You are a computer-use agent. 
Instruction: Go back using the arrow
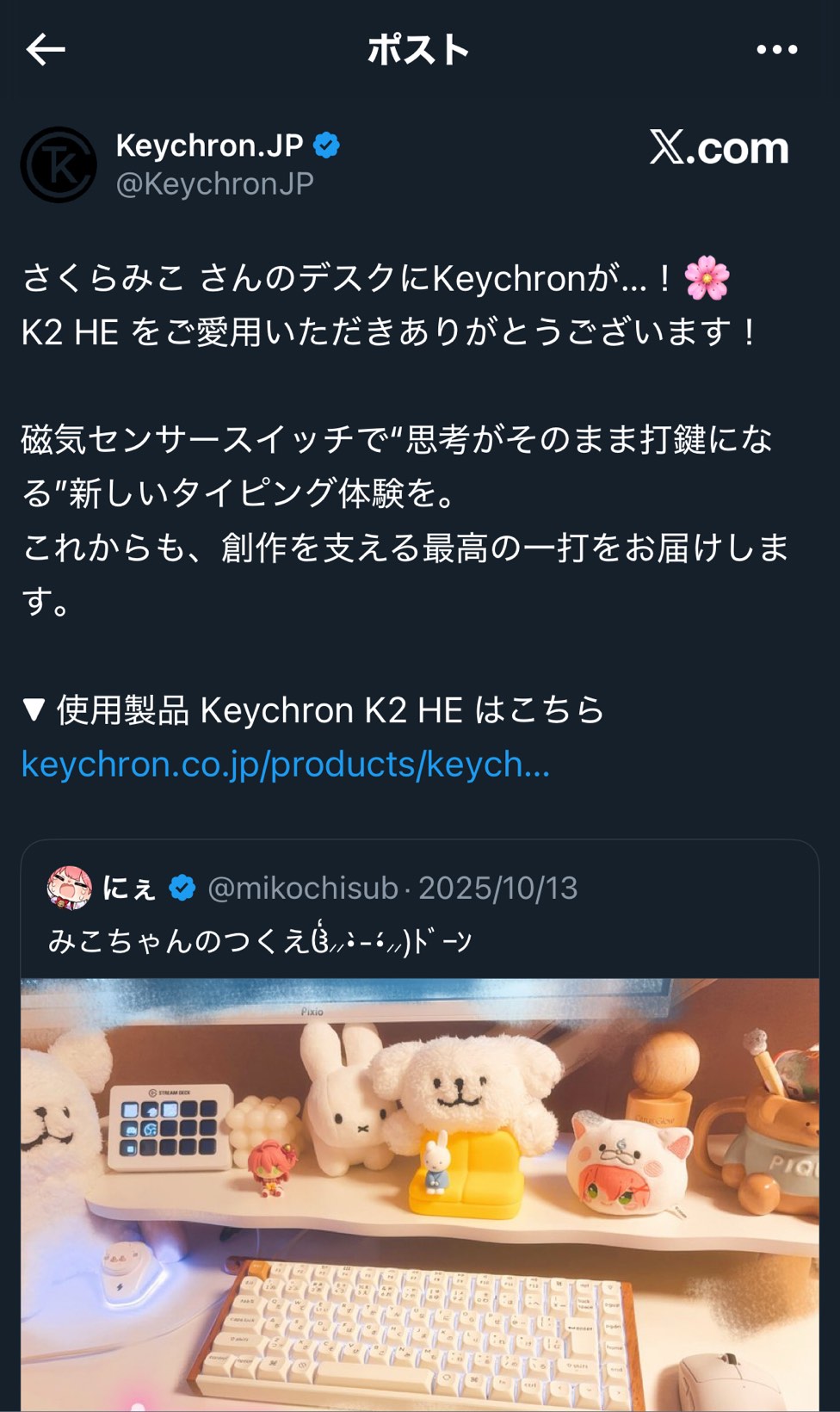46,50
